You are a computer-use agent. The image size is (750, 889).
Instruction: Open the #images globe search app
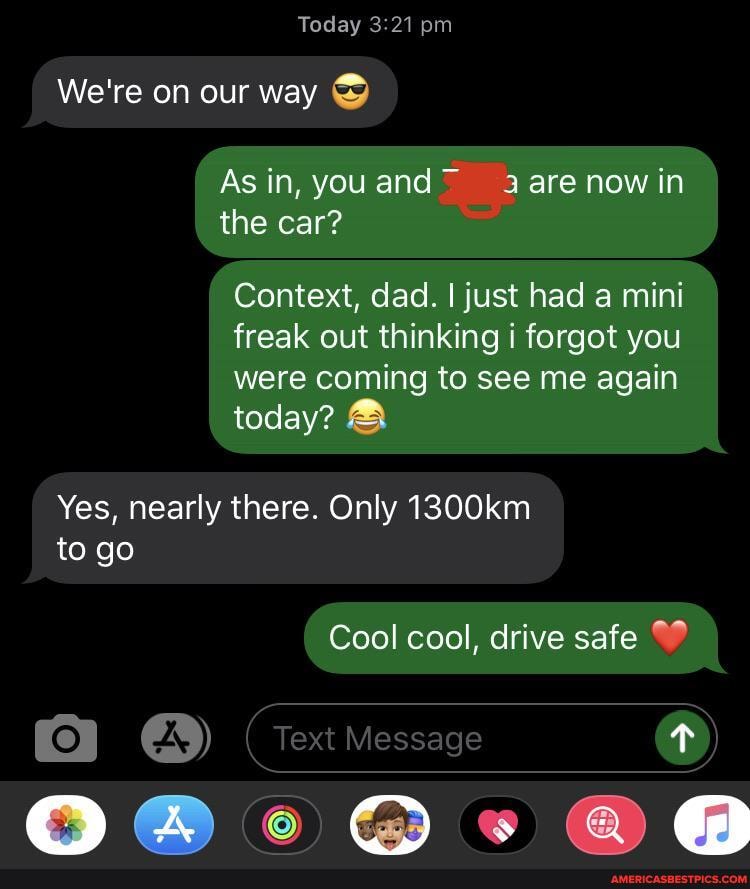(606, 826)
